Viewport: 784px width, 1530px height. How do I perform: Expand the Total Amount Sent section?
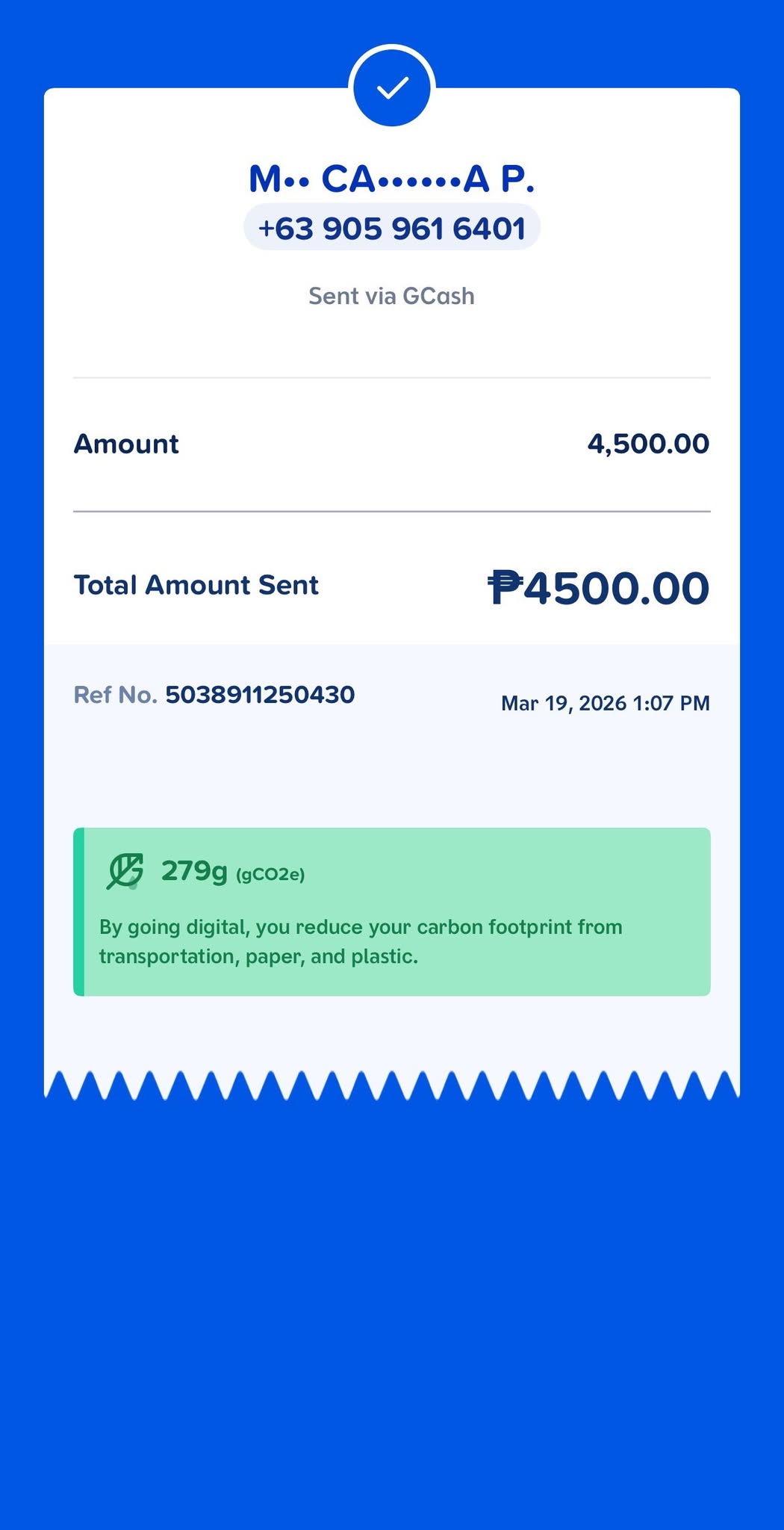click(x=391, y=586)
